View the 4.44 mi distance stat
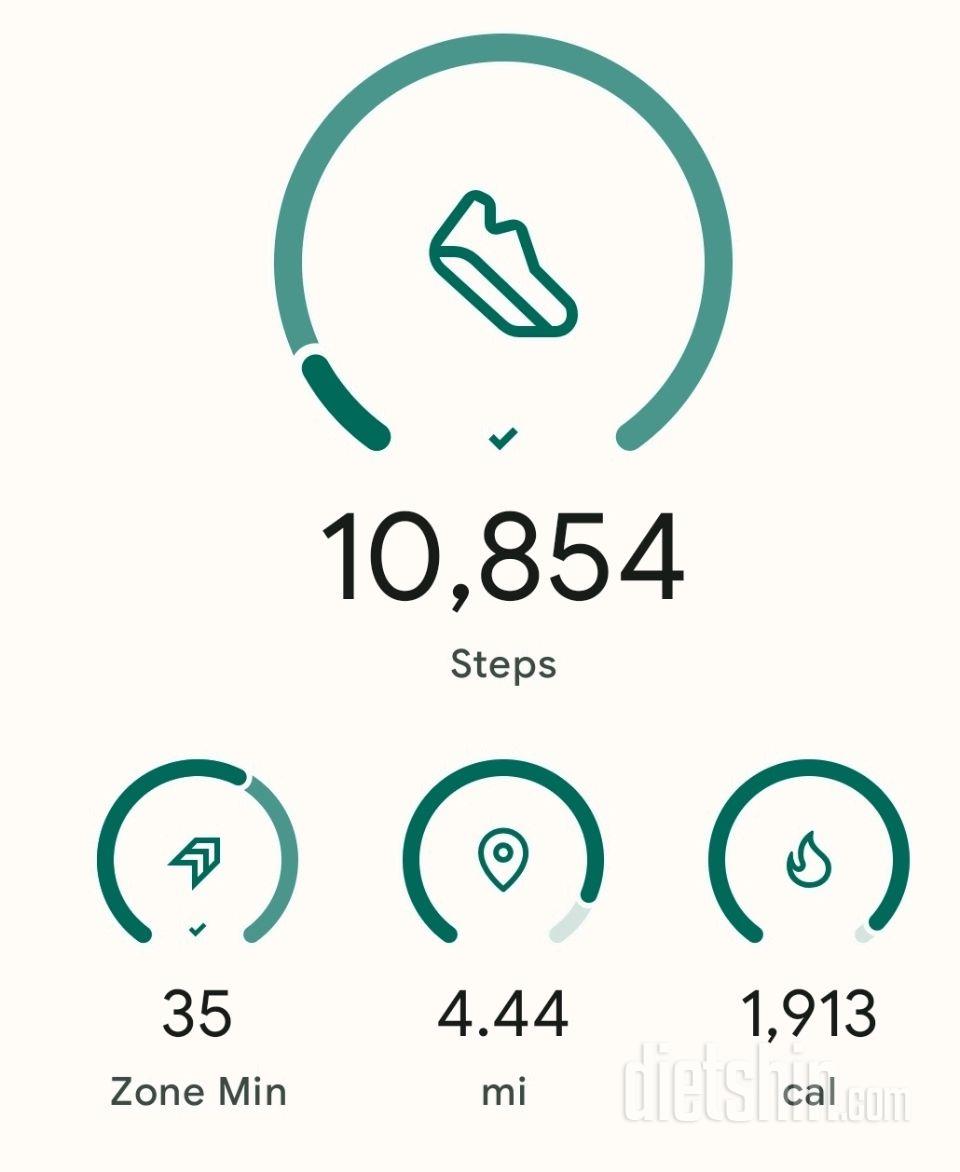This screenshot has width=960, height=1172. (503, 860)
